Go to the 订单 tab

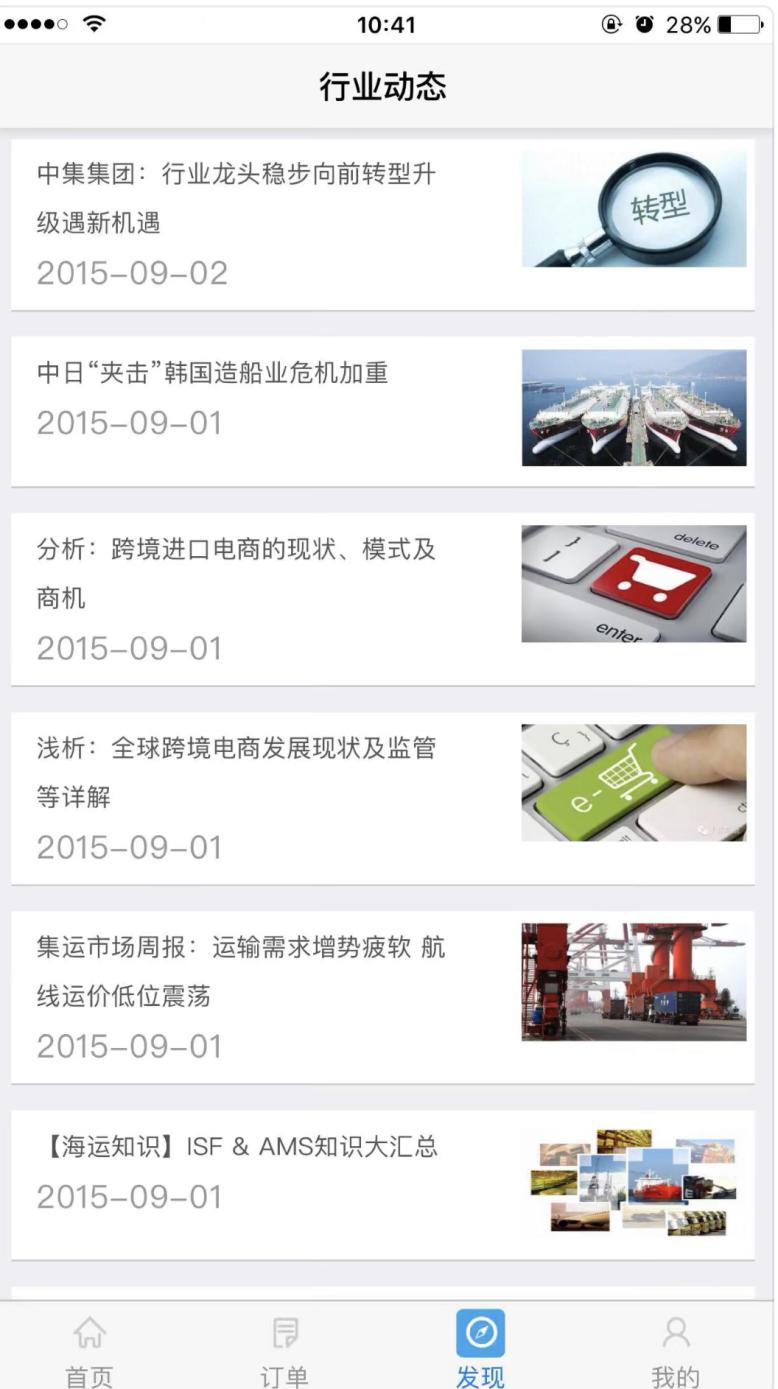[285, 1351]
